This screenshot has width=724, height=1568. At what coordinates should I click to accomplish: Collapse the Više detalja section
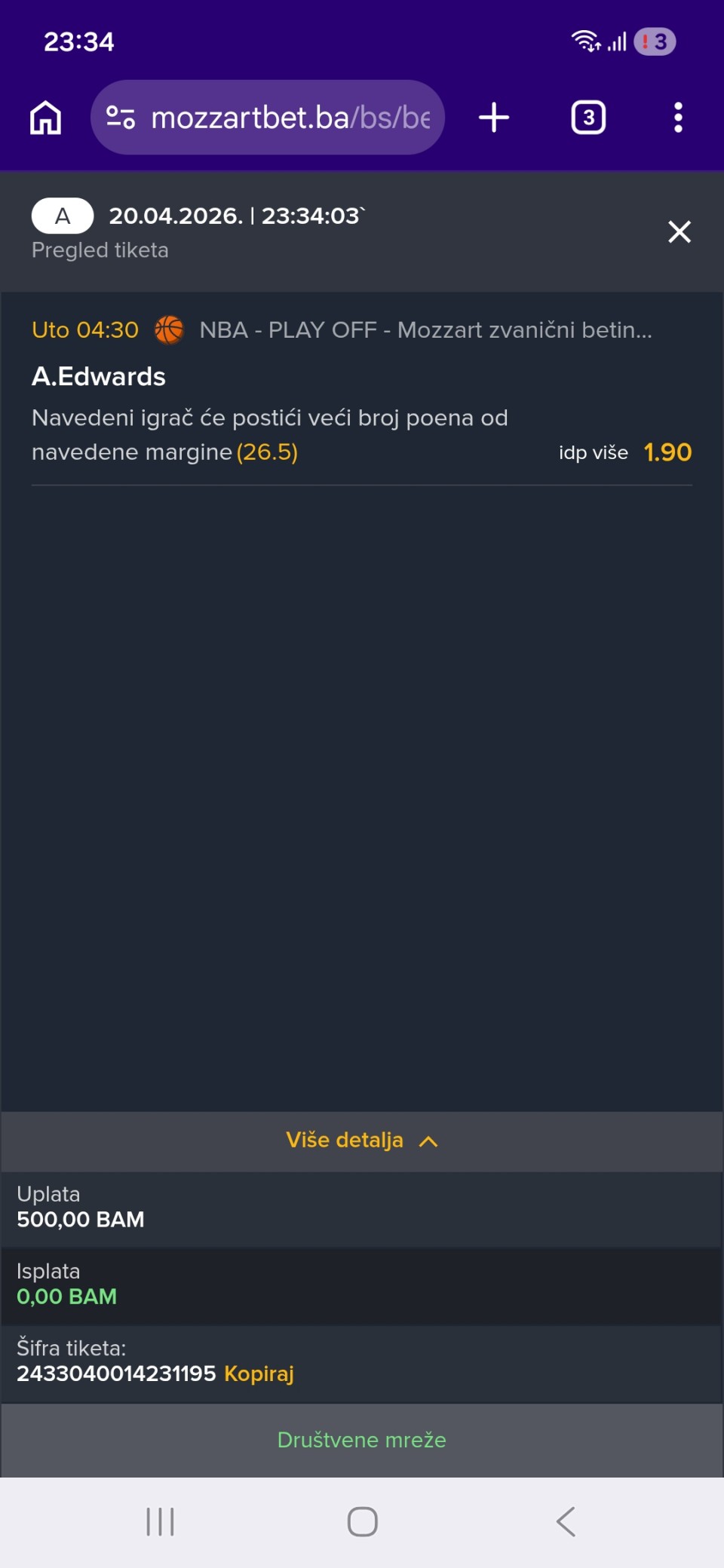tap(362, 1140)
